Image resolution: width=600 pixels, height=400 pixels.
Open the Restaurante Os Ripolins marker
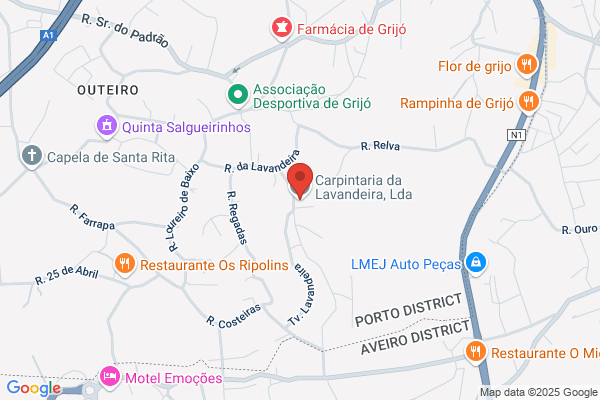[x=125, y=264]
